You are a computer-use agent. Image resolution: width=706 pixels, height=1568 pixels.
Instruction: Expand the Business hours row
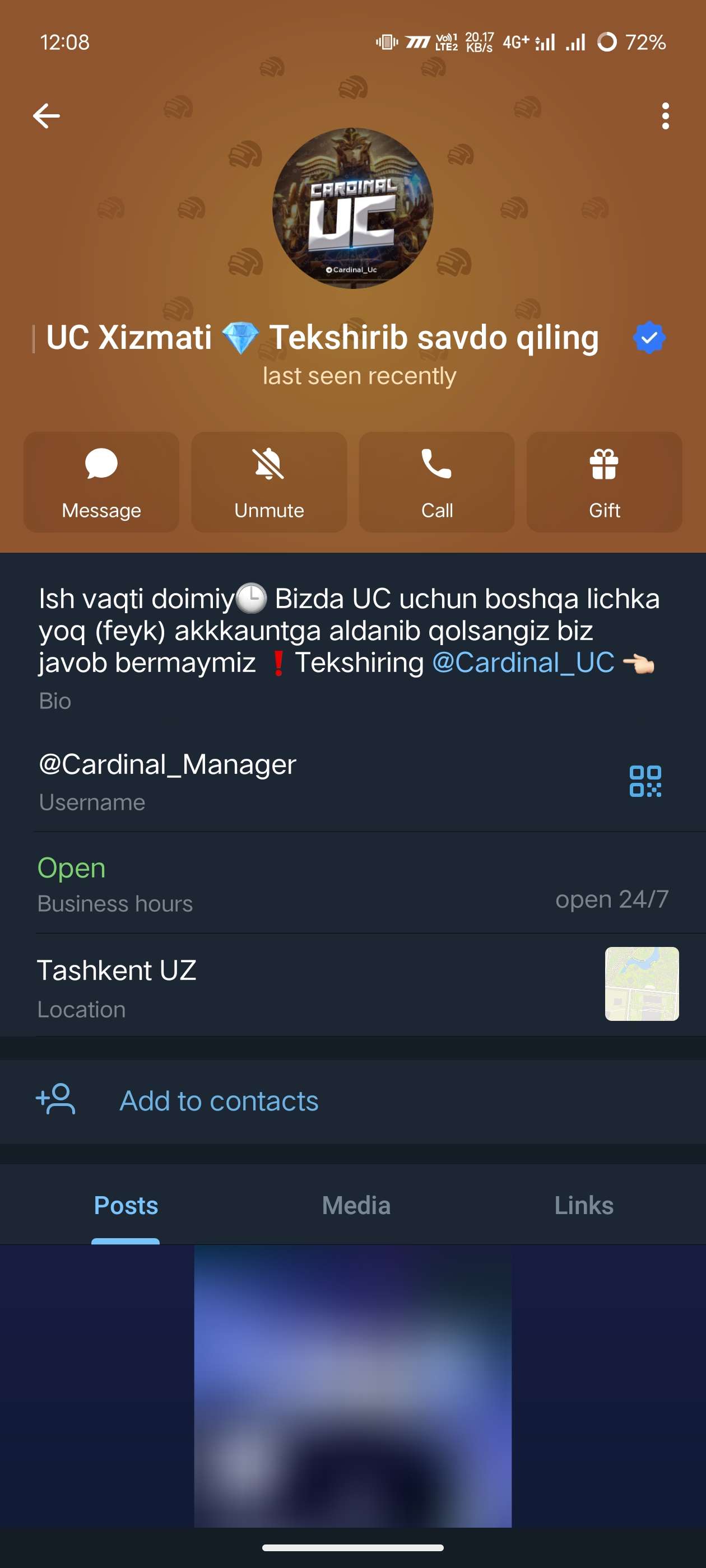coord(352,883)
